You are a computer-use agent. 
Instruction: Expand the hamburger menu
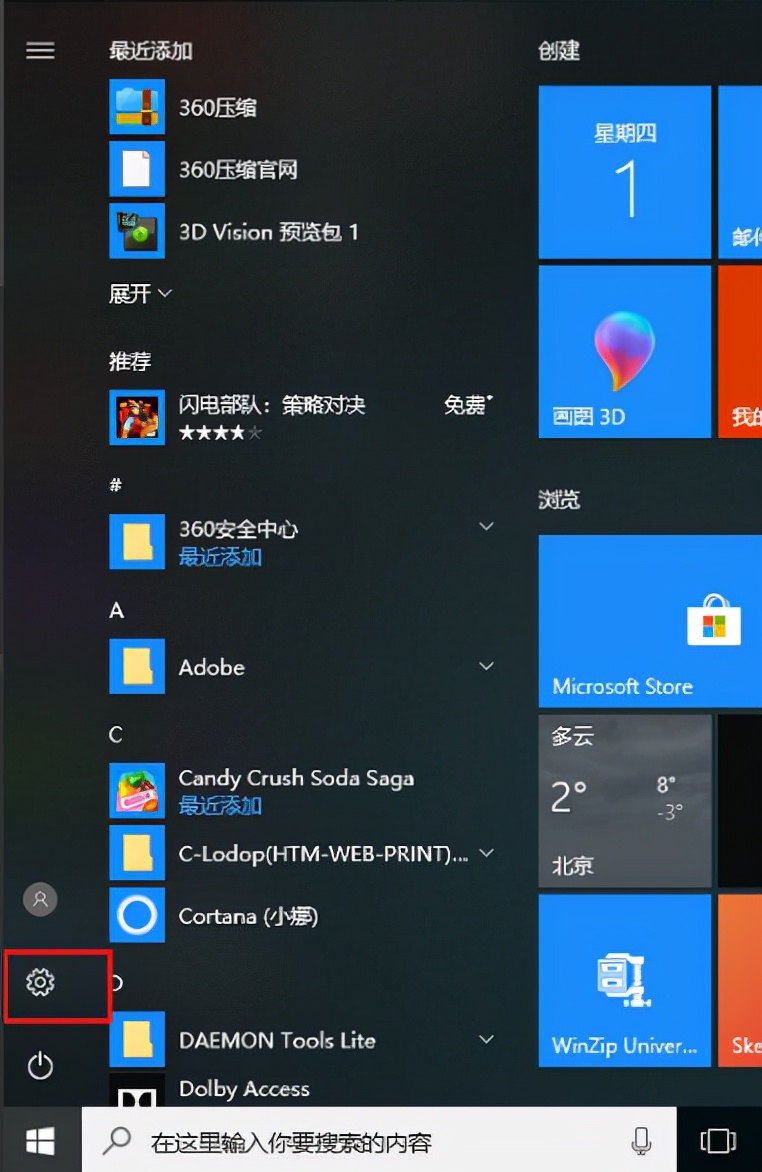coord(40,50)
